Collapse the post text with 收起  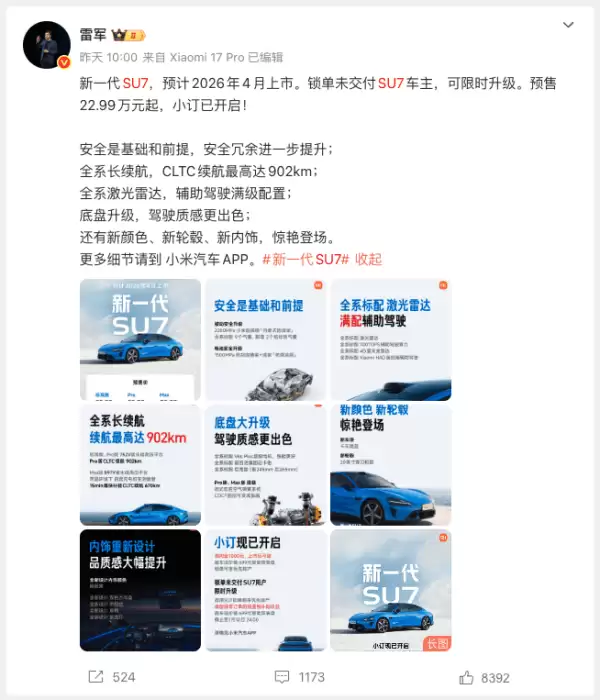coord(369,259)
